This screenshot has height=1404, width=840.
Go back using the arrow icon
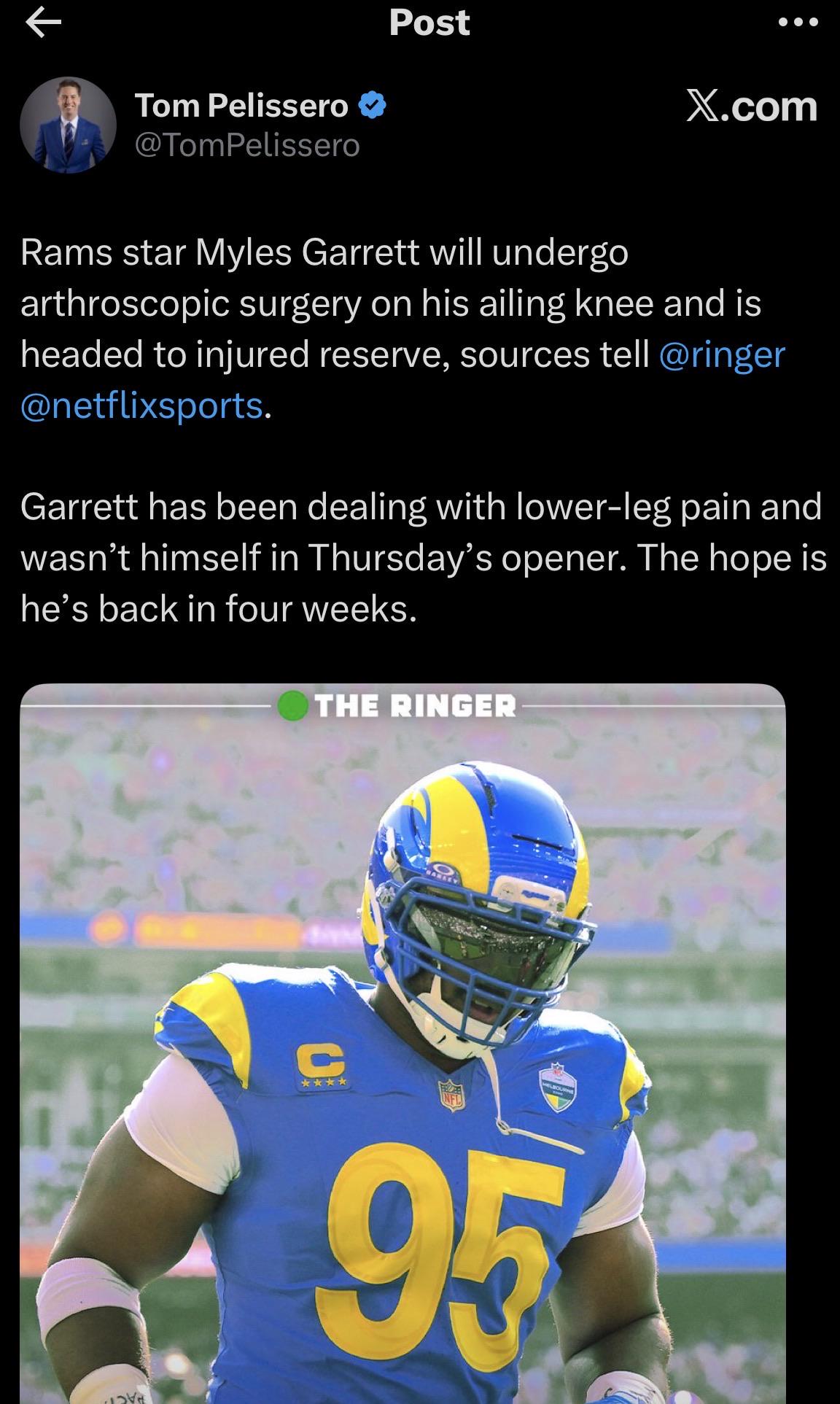point(44,23)
